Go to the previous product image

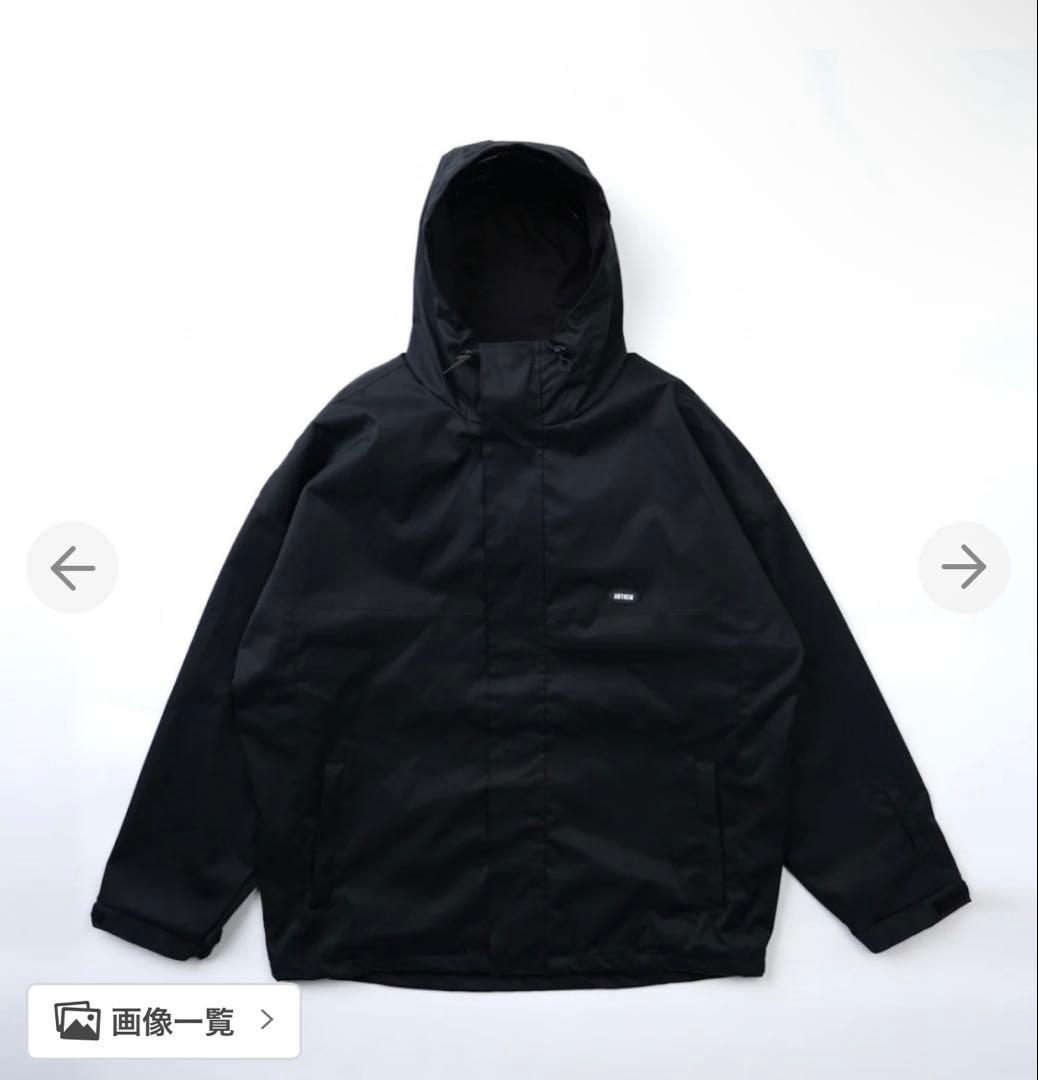[x=72, y=568]
